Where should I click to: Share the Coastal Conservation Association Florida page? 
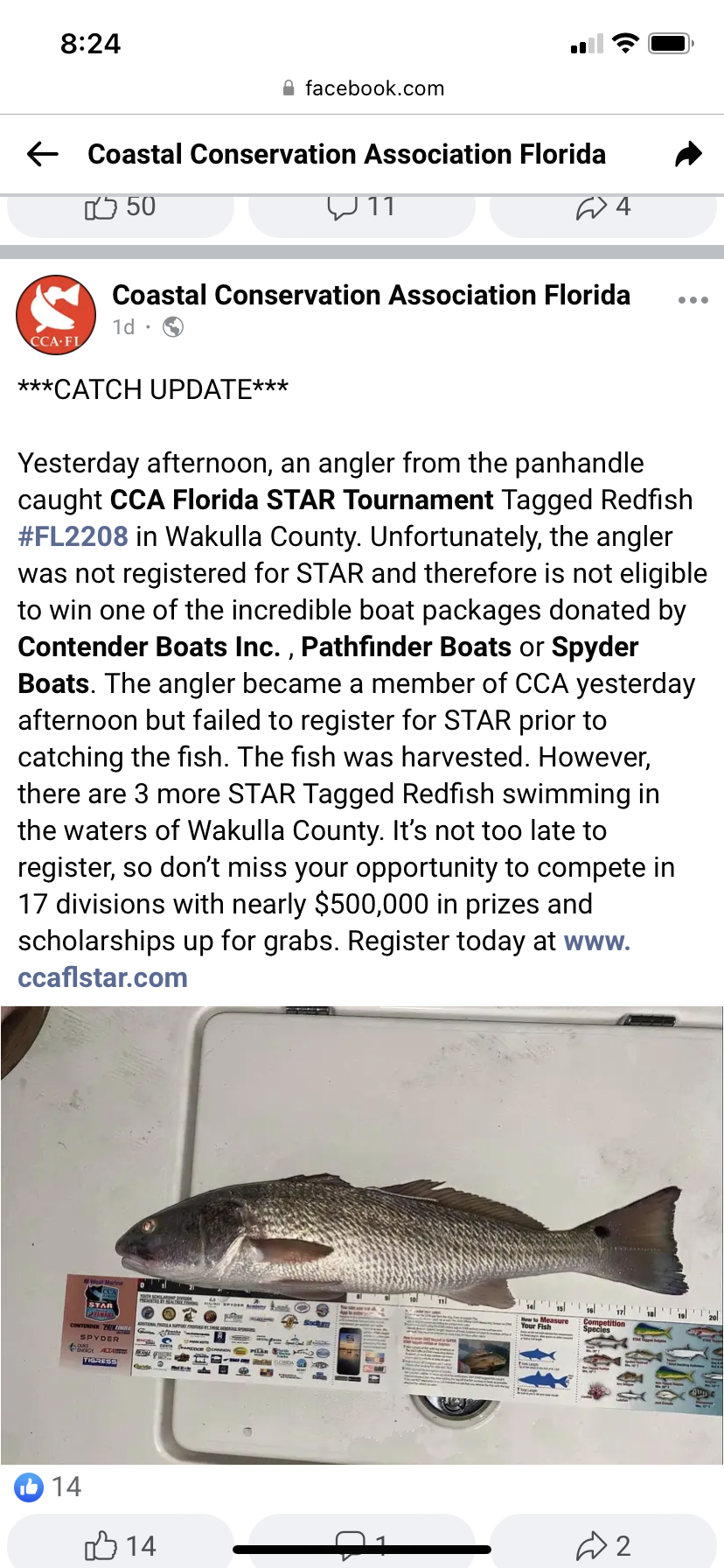pyautogui.click(x=688, y=155)
